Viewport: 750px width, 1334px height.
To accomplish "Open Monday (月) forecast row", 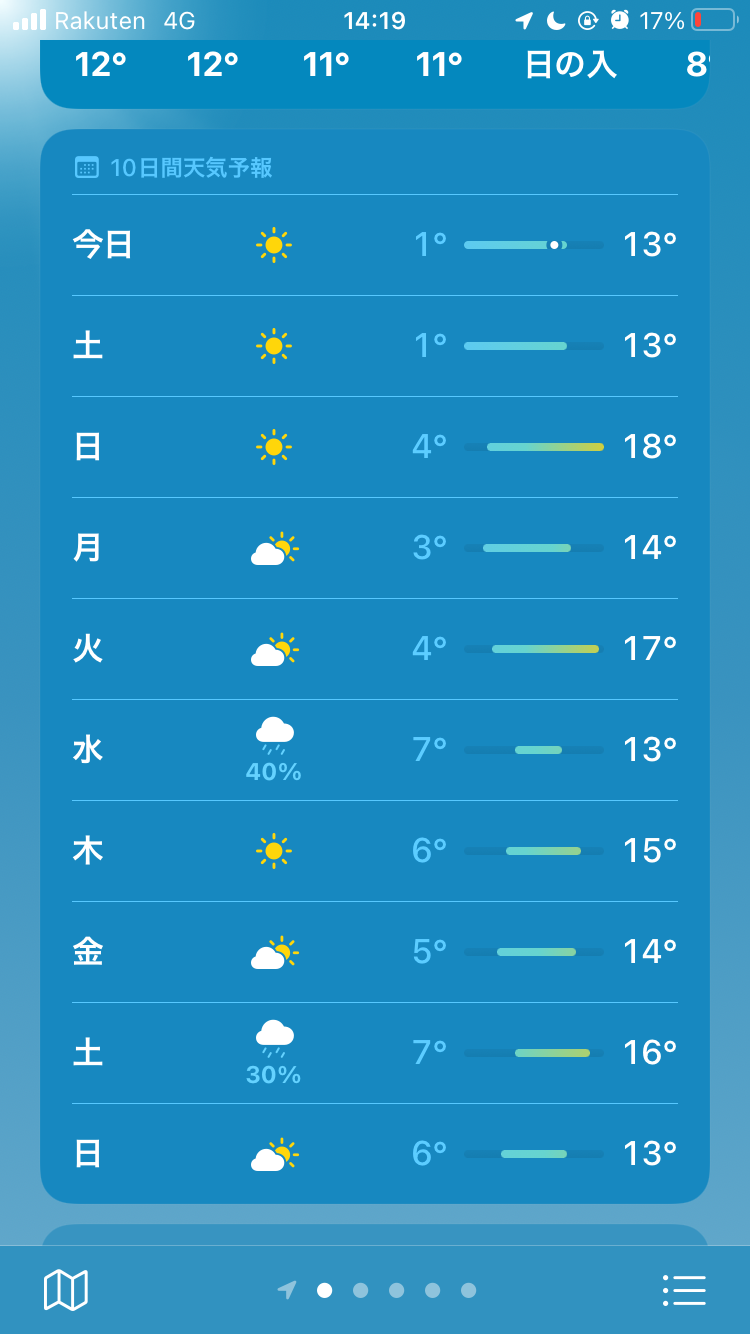I will pyautogui.click(x=375, y=548).
